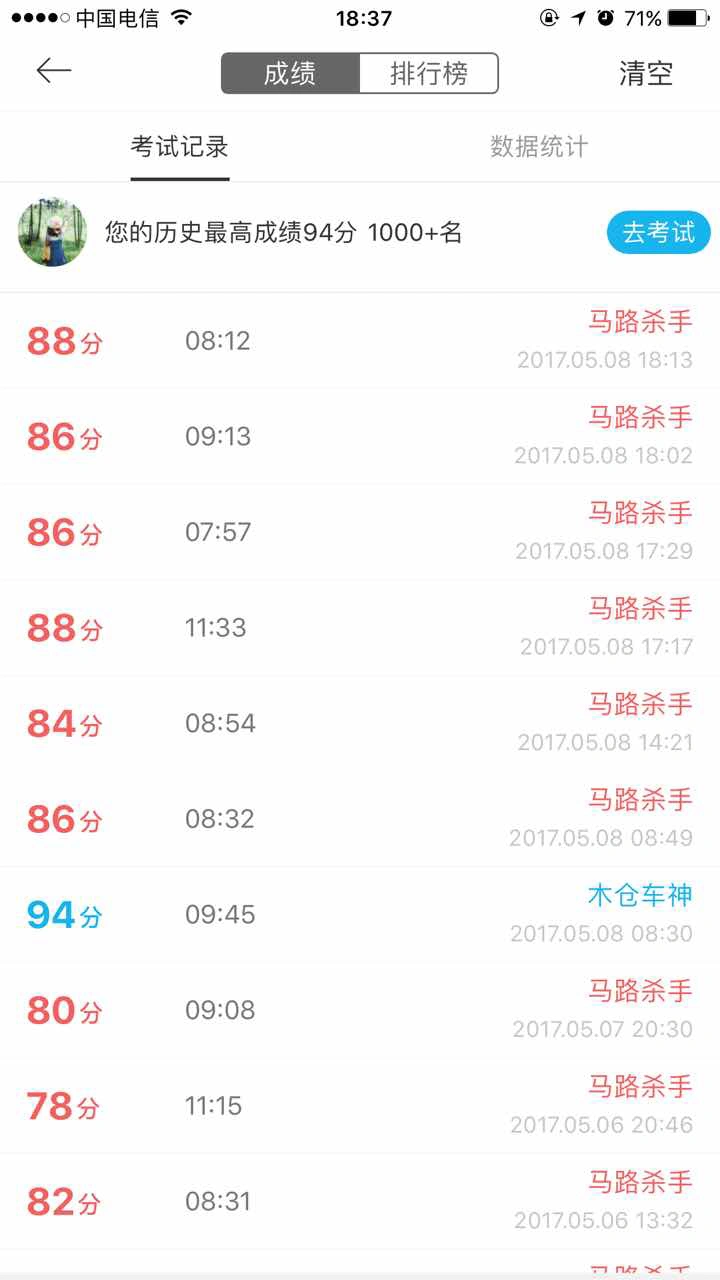Tap 清空 to clear records
The width and height of the screenshot is (720, 1280).
646,73
